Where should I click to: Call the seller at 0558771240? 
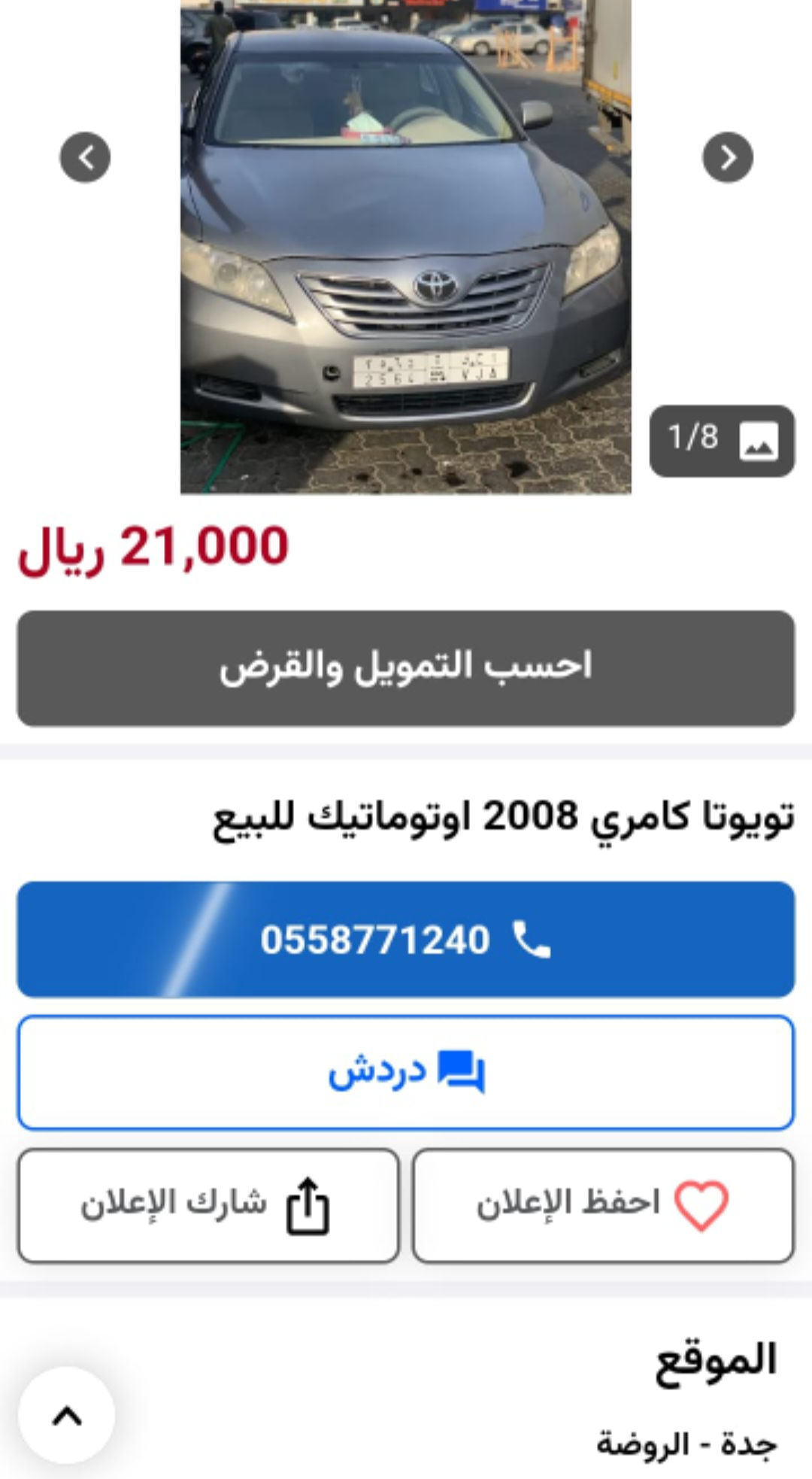[x=406, y=940]
